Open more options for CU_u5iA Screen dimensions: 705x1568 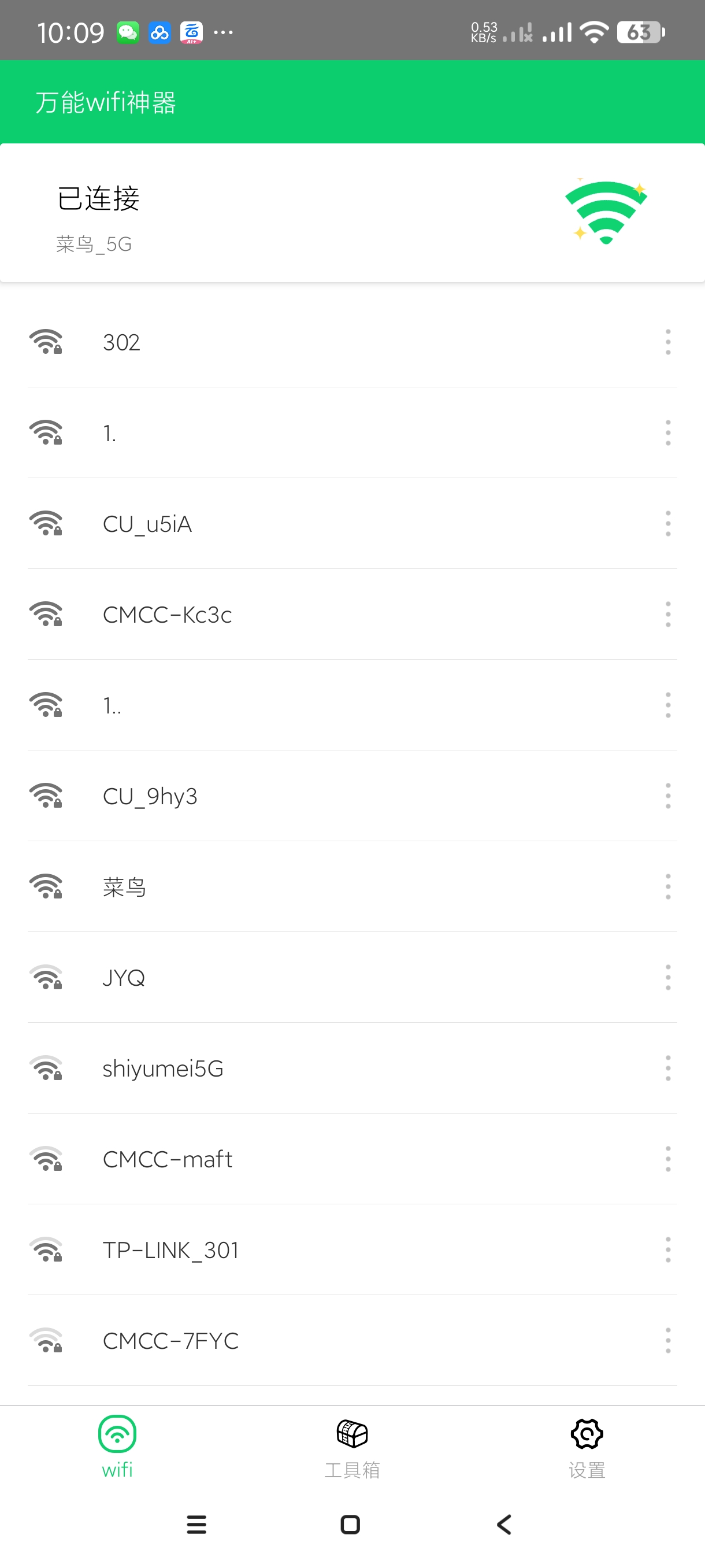tap(667, 523)
